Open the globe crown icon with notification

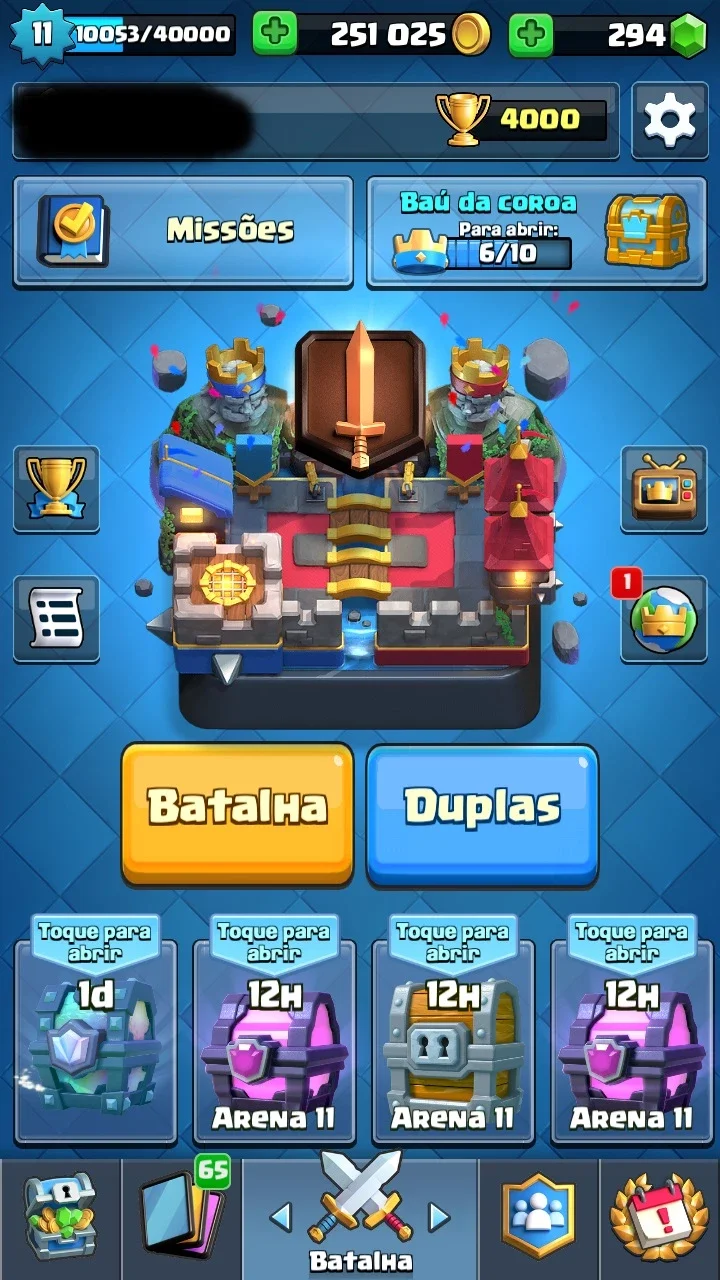(x=664, y=619)
